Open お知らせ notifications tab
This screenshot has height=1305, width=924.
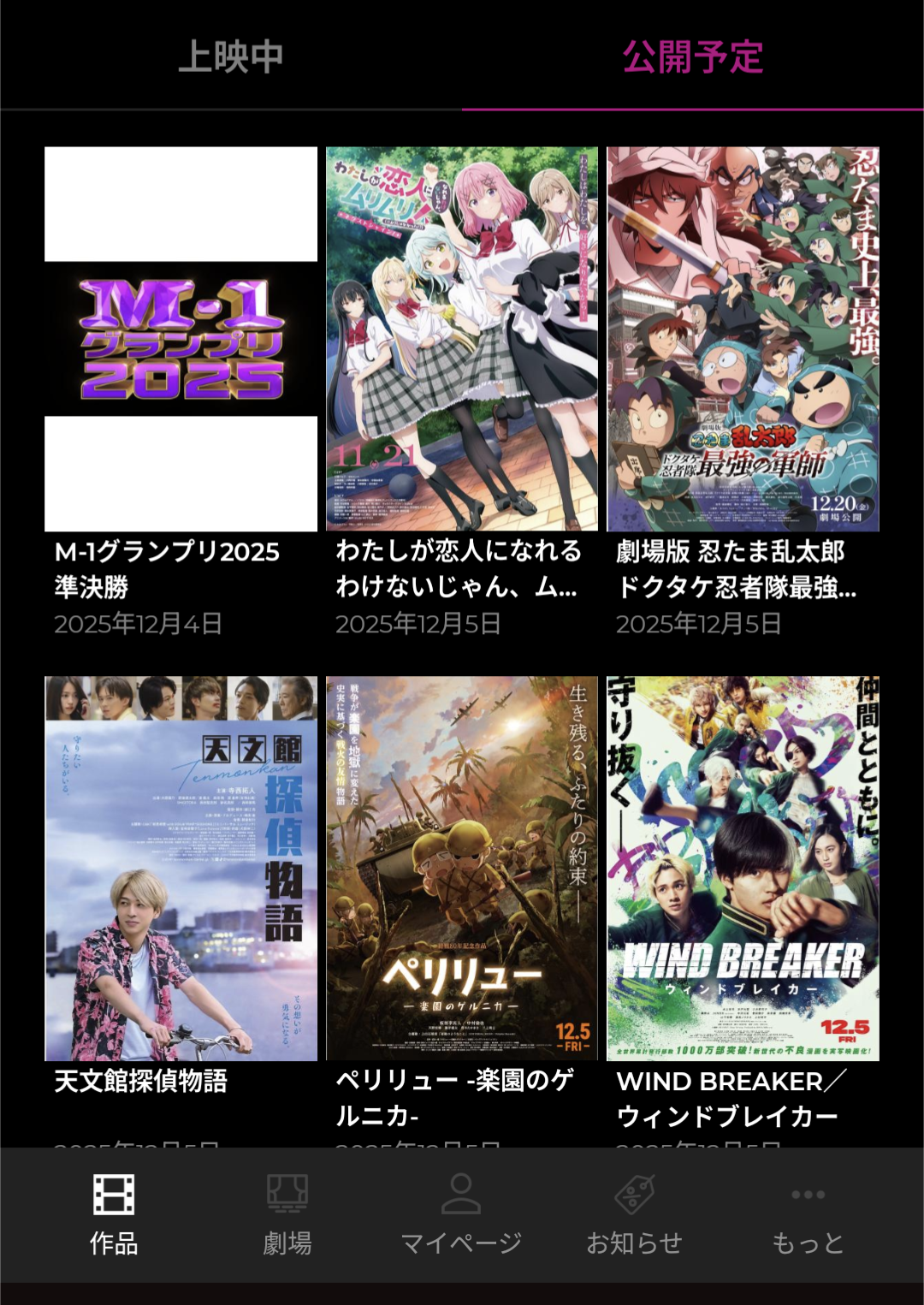634,1213
